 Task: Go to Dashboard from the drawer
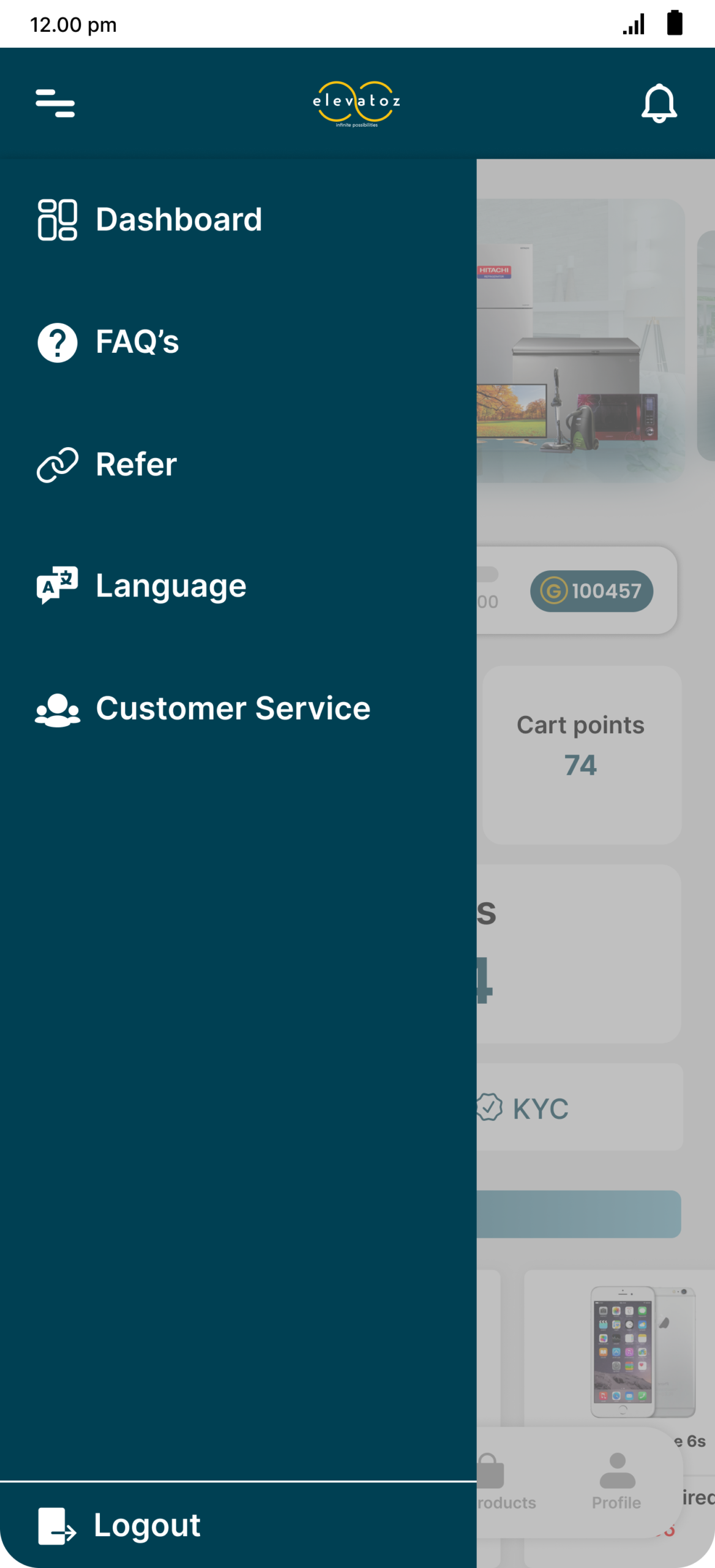[x=150, y=220]
